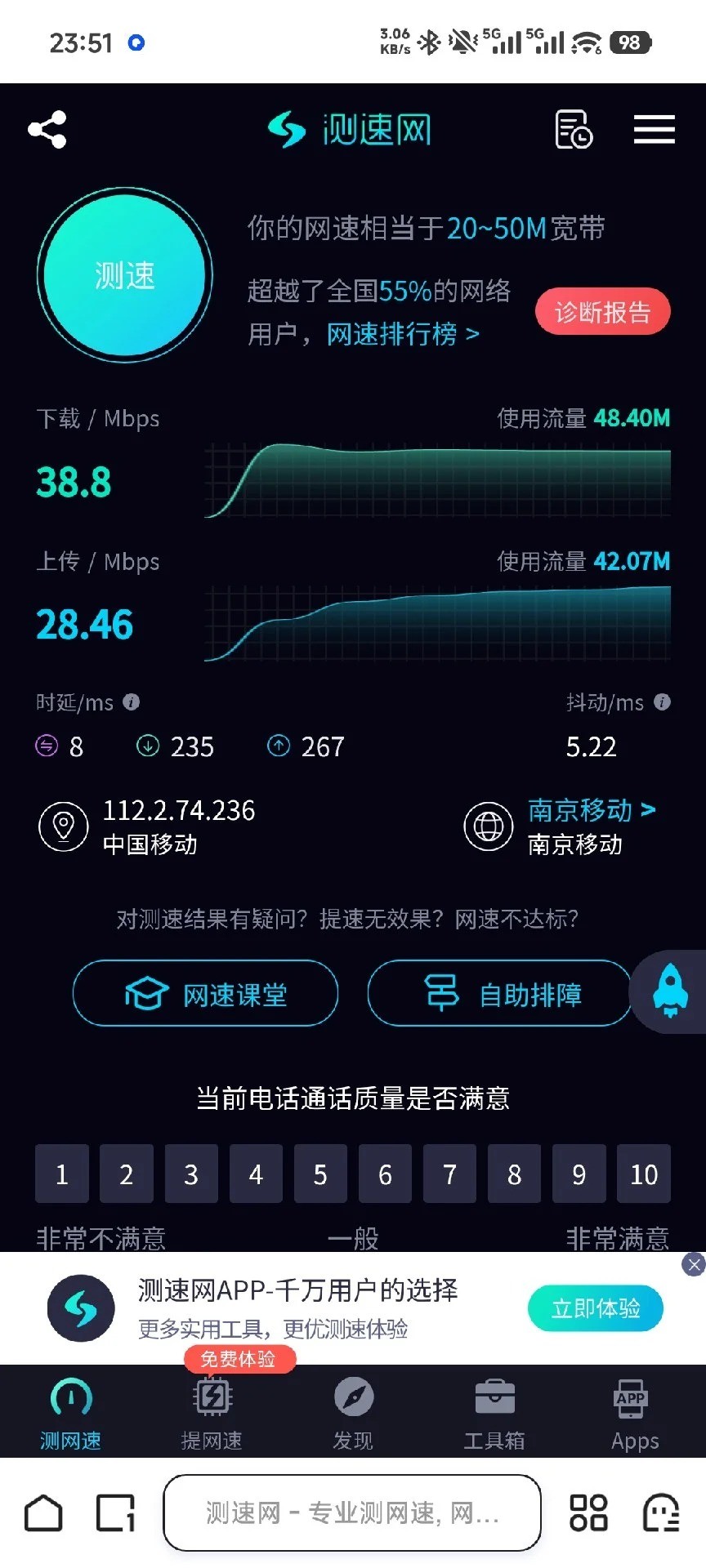Tap 立即体验 to try the app

tap(596, 1308)
